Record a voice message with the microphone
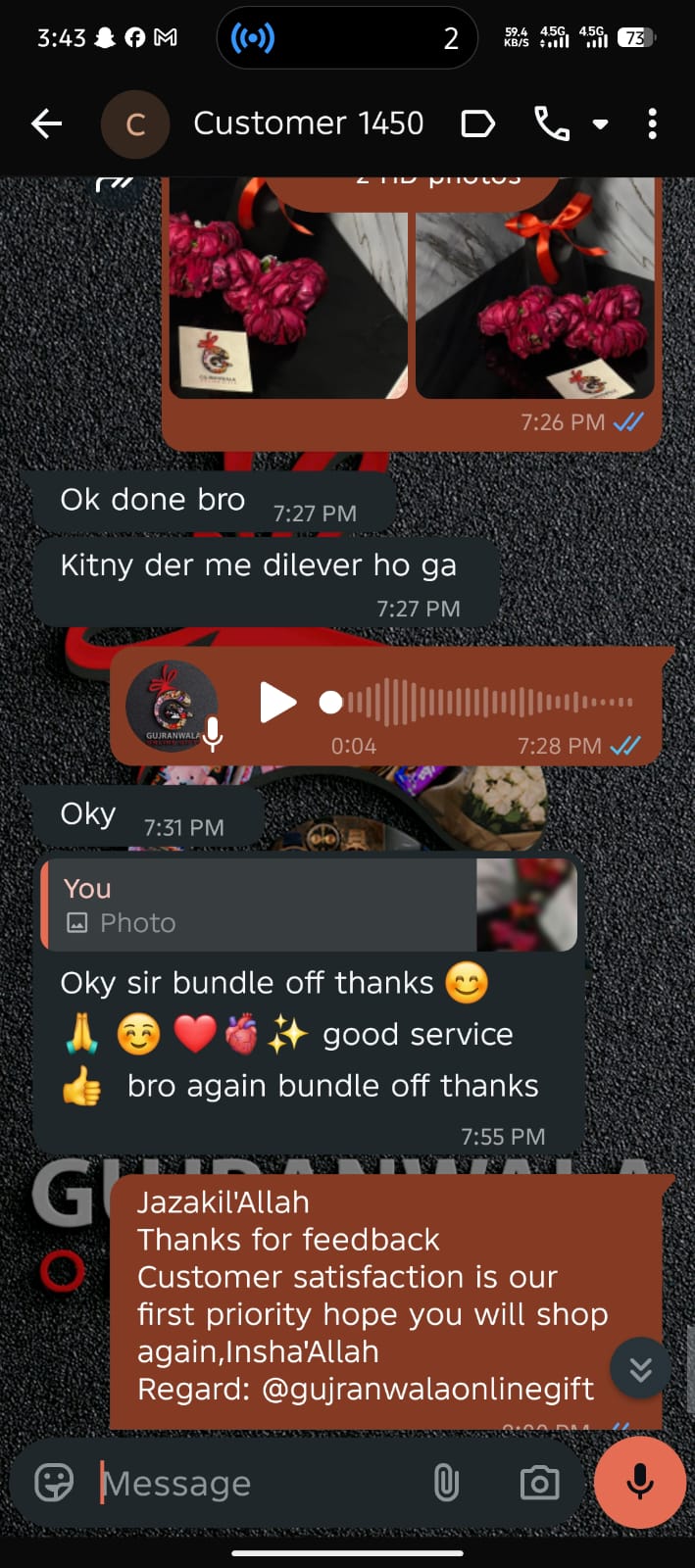The image size is (695, 1568). point(640,1482)
